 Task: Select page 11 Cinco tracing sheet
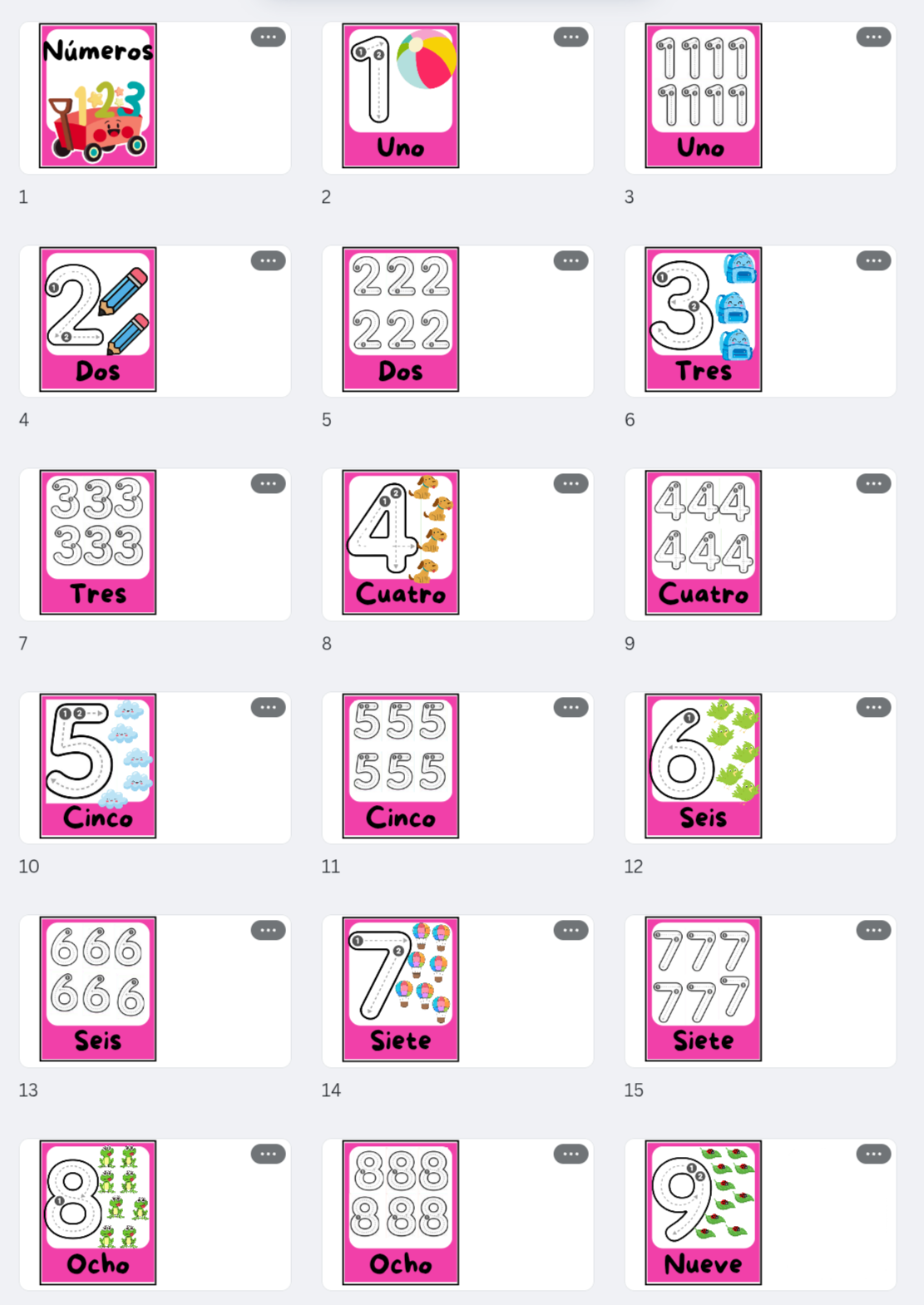[400, 766]
